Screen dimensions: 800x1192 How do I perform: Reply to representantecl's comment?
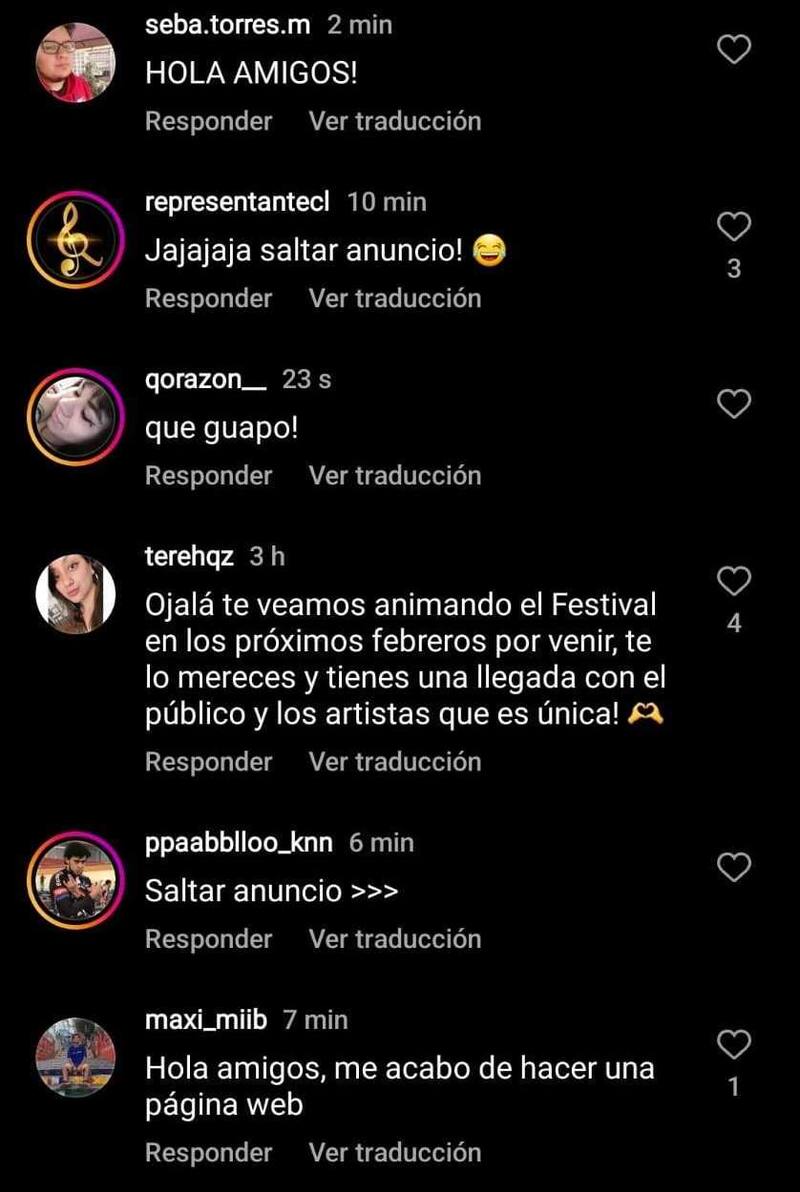pos(208,298)
